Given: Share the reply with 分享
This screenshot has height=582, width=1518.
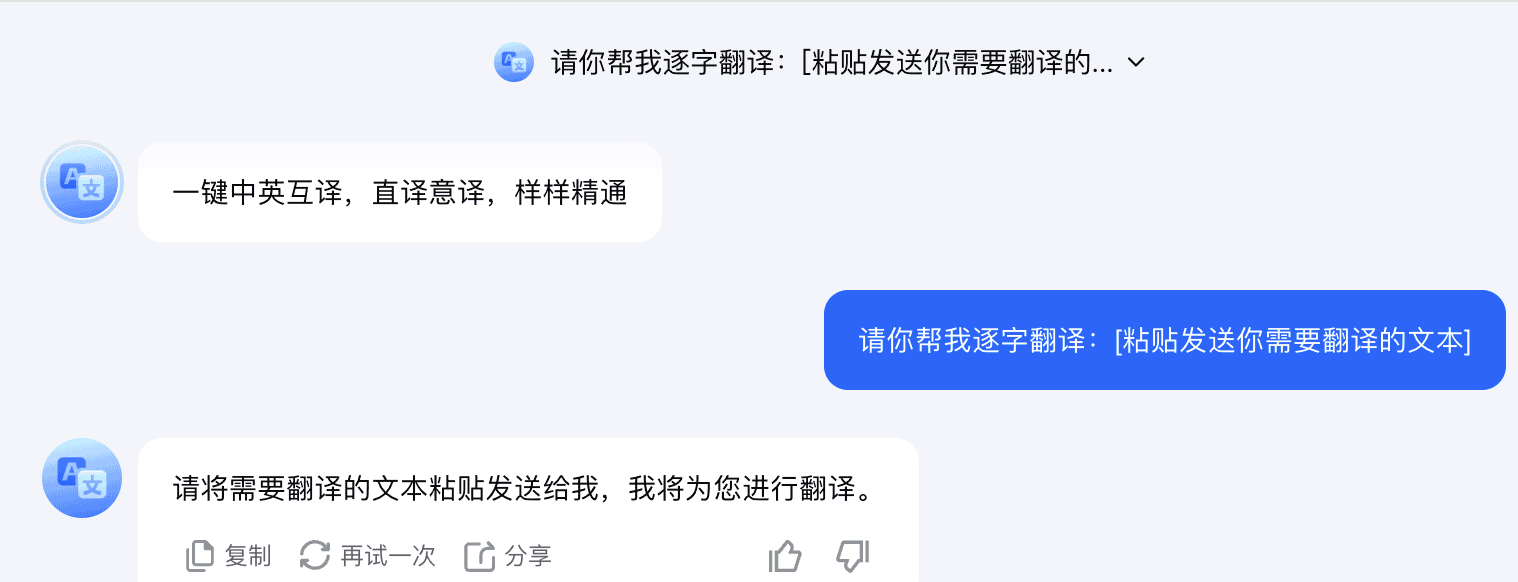Looking at the screenshot, I should (509, 555).
